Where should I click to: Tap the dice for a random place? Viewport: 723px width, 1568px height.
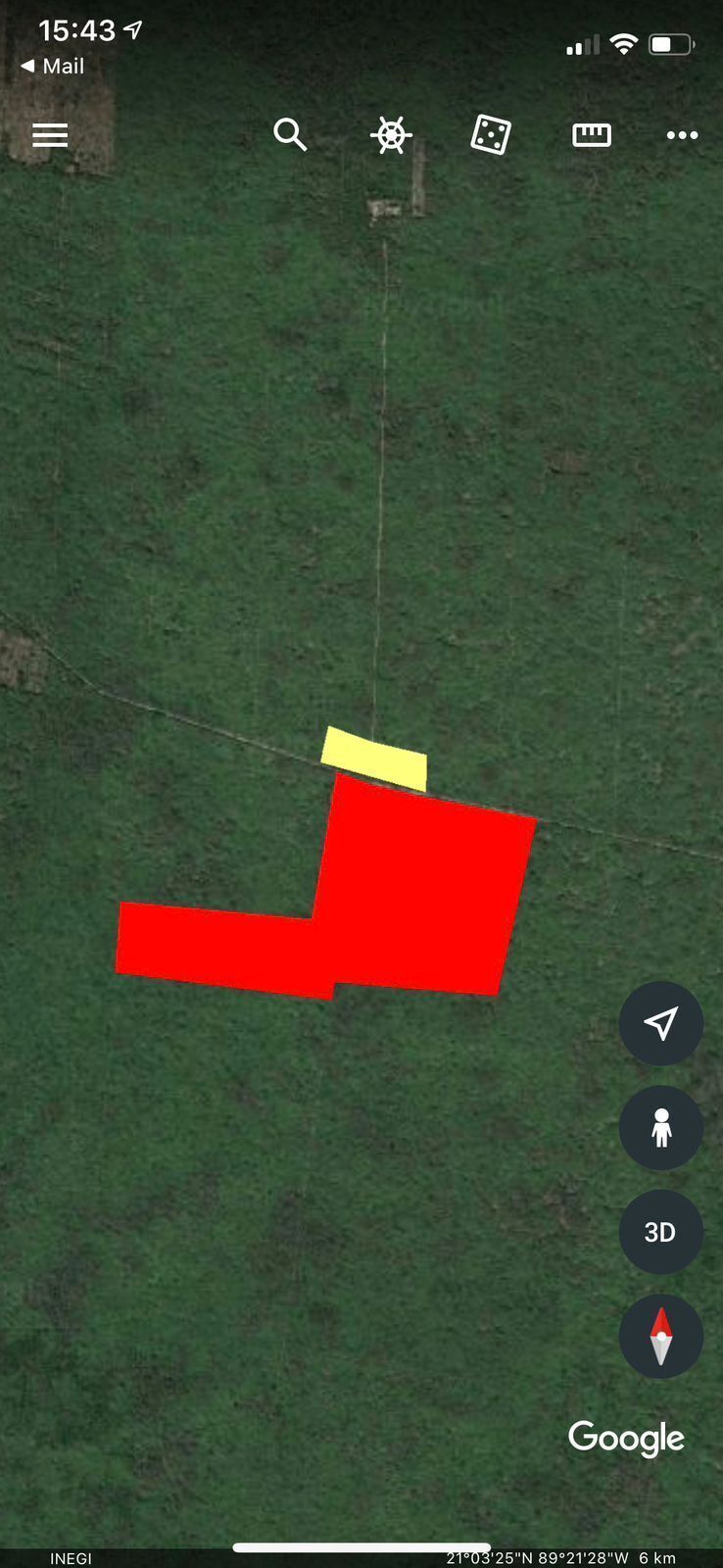[491, 135]
